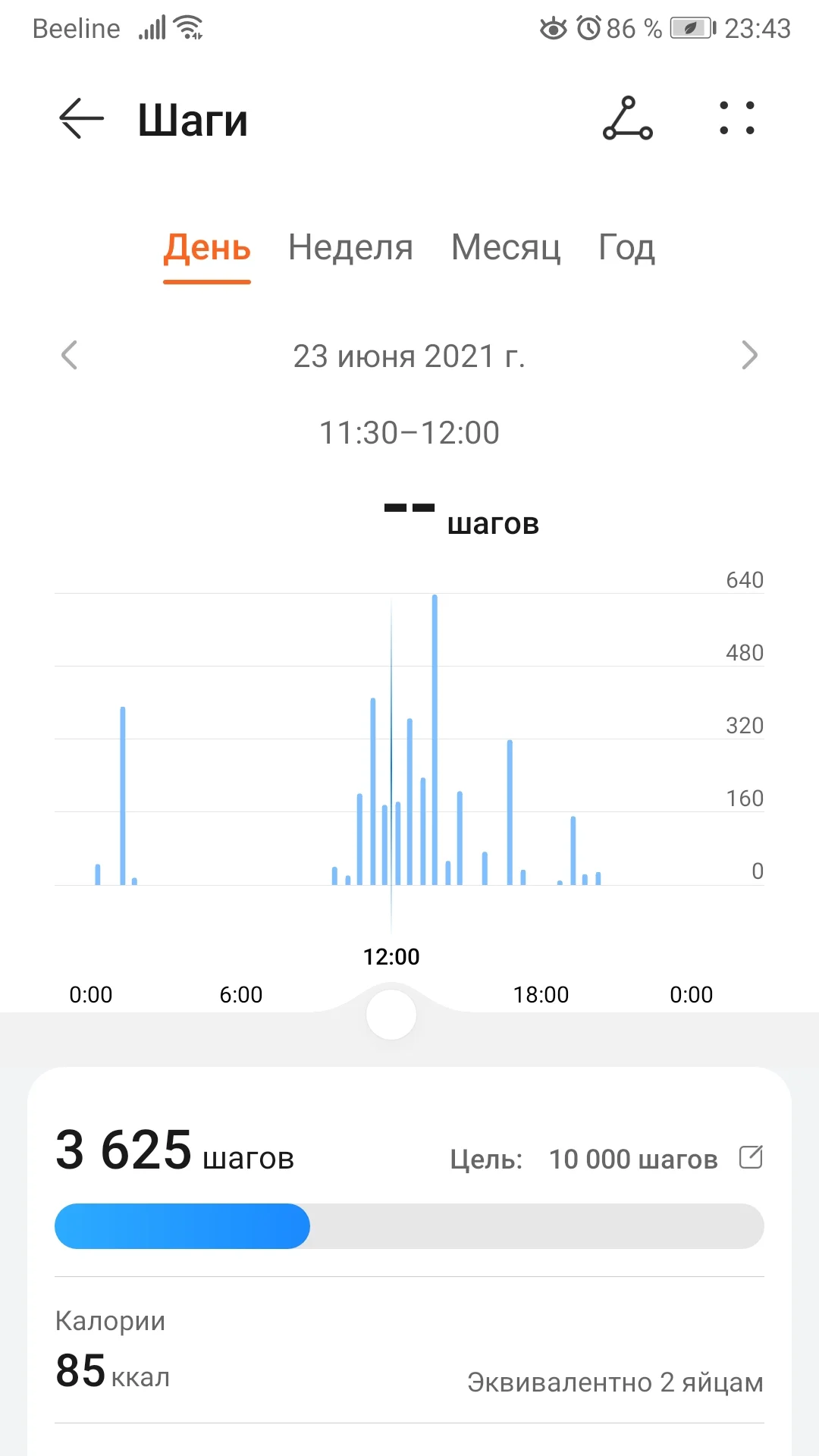Viewport: 819px width, 1456px height.
Task: Edit the 10 000 шагов goal
Action: click(751, 1157)
